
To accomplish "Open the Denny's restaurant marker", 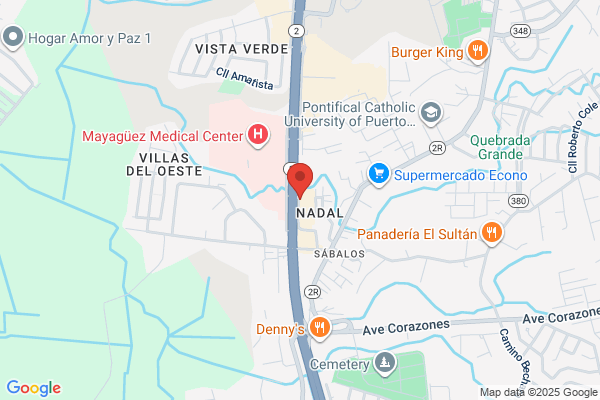I will [x=320, y=328].
